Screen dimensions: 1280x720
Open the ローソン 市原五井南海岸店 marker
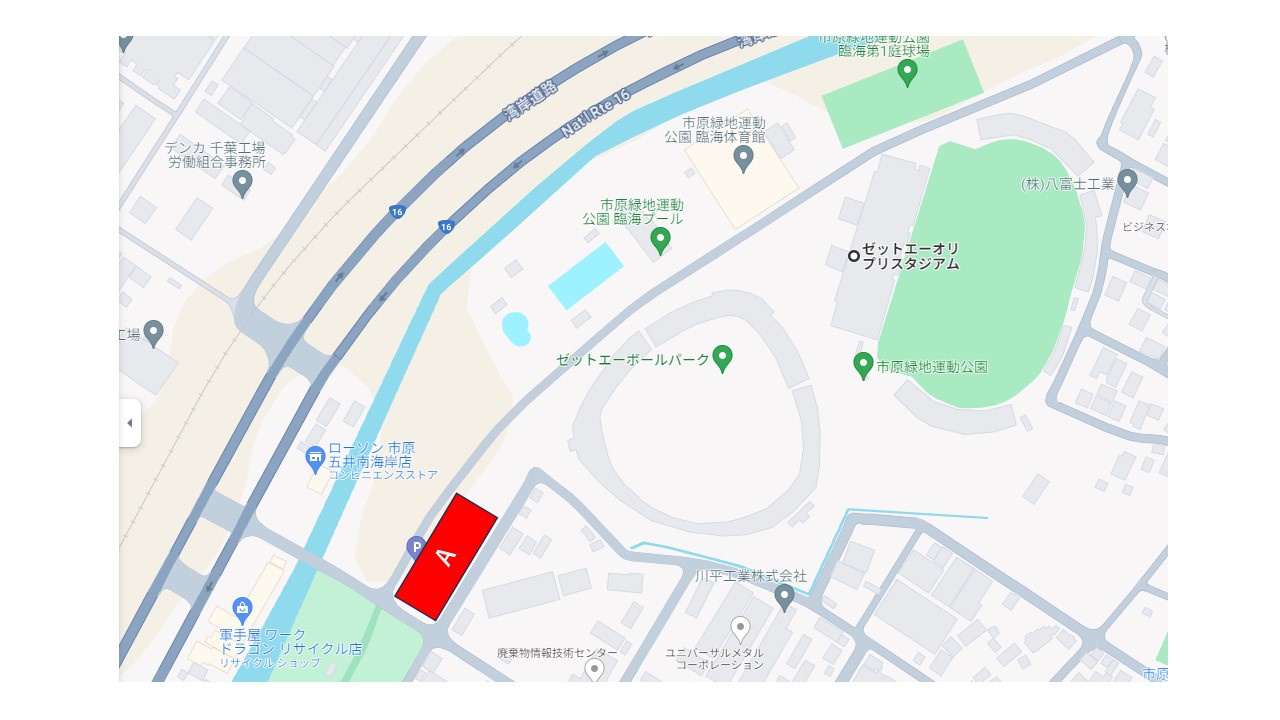(x=315, y=459)
